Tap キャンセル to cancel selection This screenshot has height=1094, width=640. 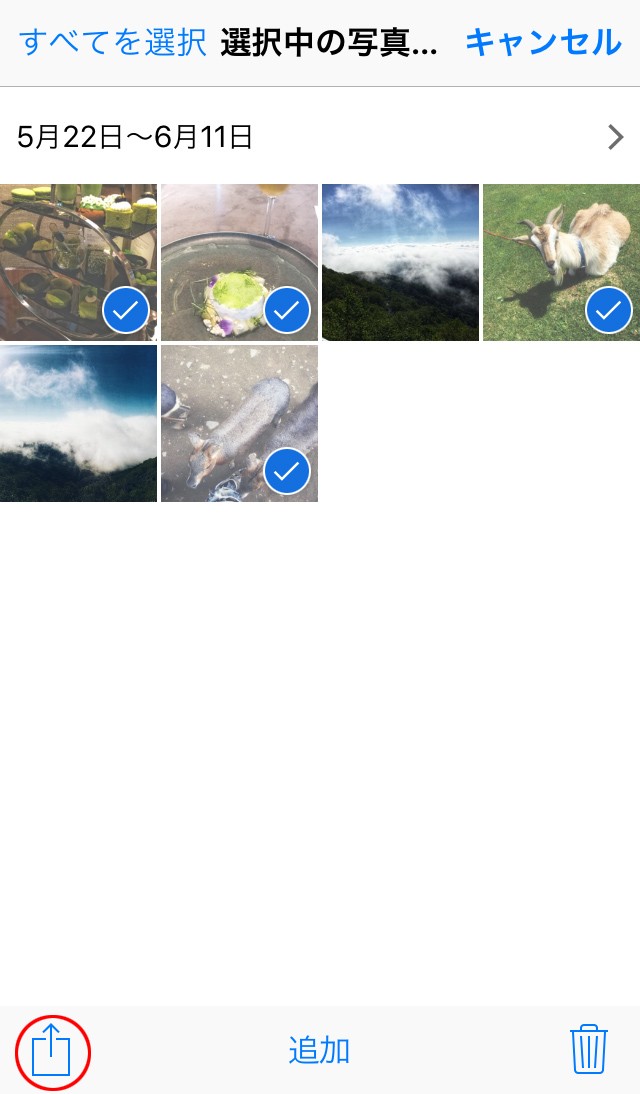[x=543, y=42]
